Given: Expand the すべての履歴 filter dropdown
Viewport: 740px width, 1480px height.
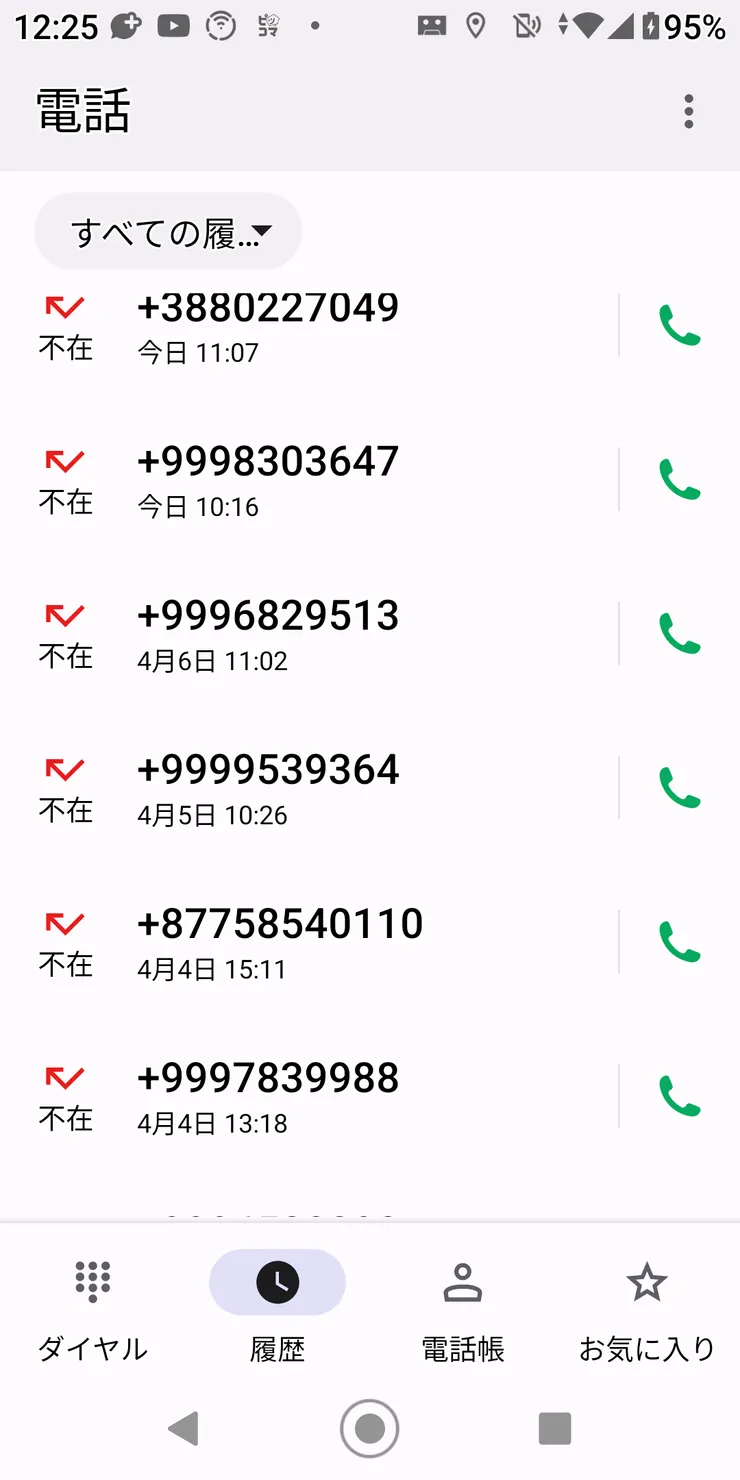Looking at the screenshot, I should [x=168, y=232].
